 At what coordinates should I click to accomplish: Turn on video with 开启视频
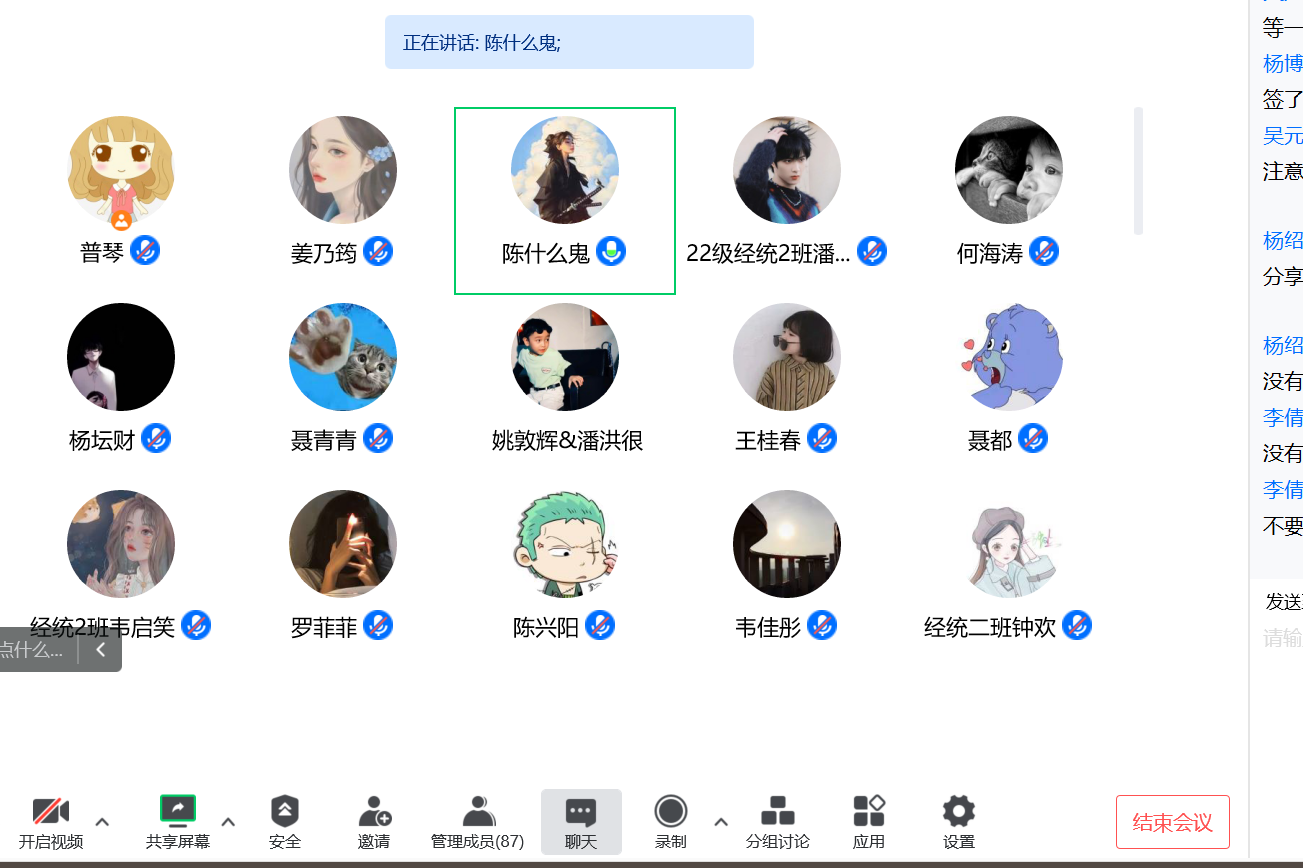50,822
